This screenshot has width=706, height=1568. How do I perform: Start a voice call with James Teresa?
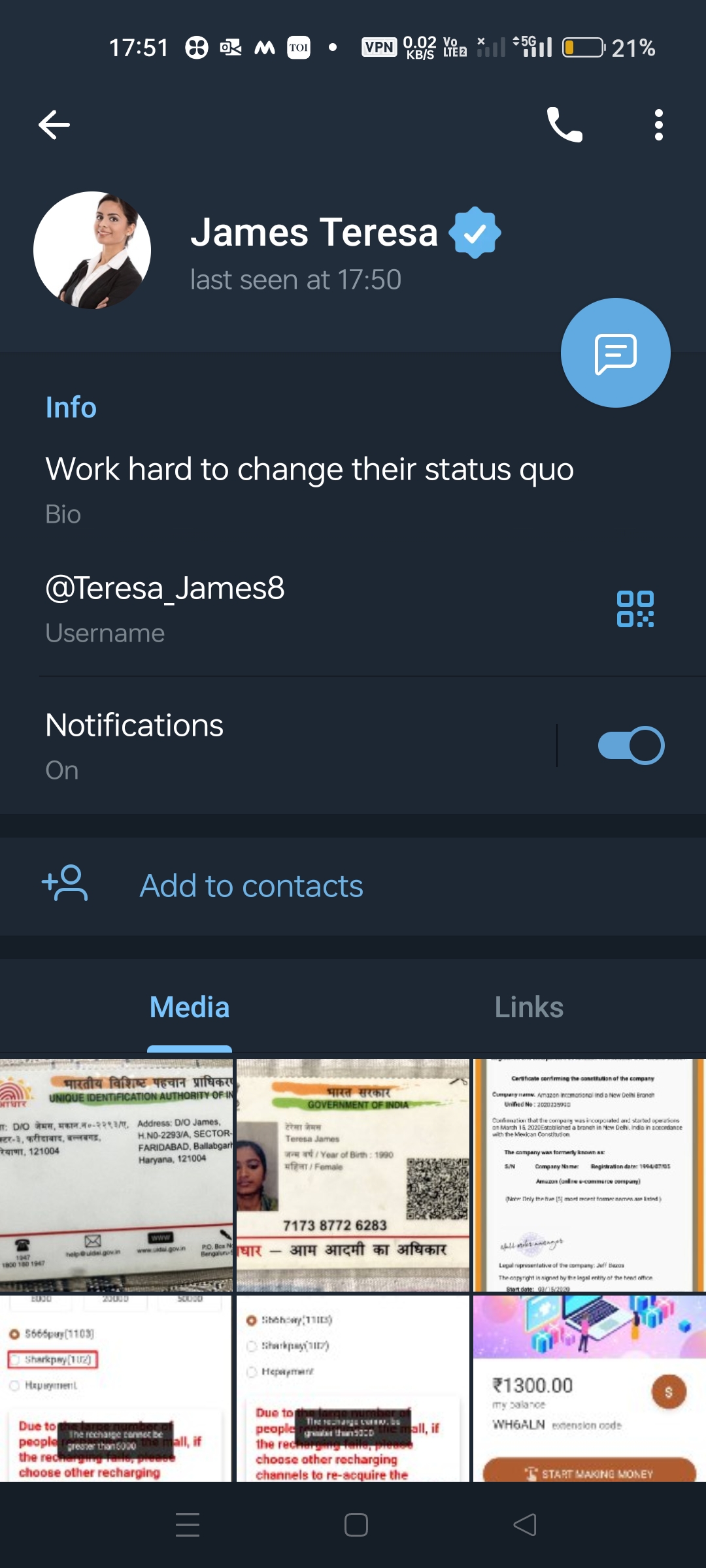click(565, 125)
